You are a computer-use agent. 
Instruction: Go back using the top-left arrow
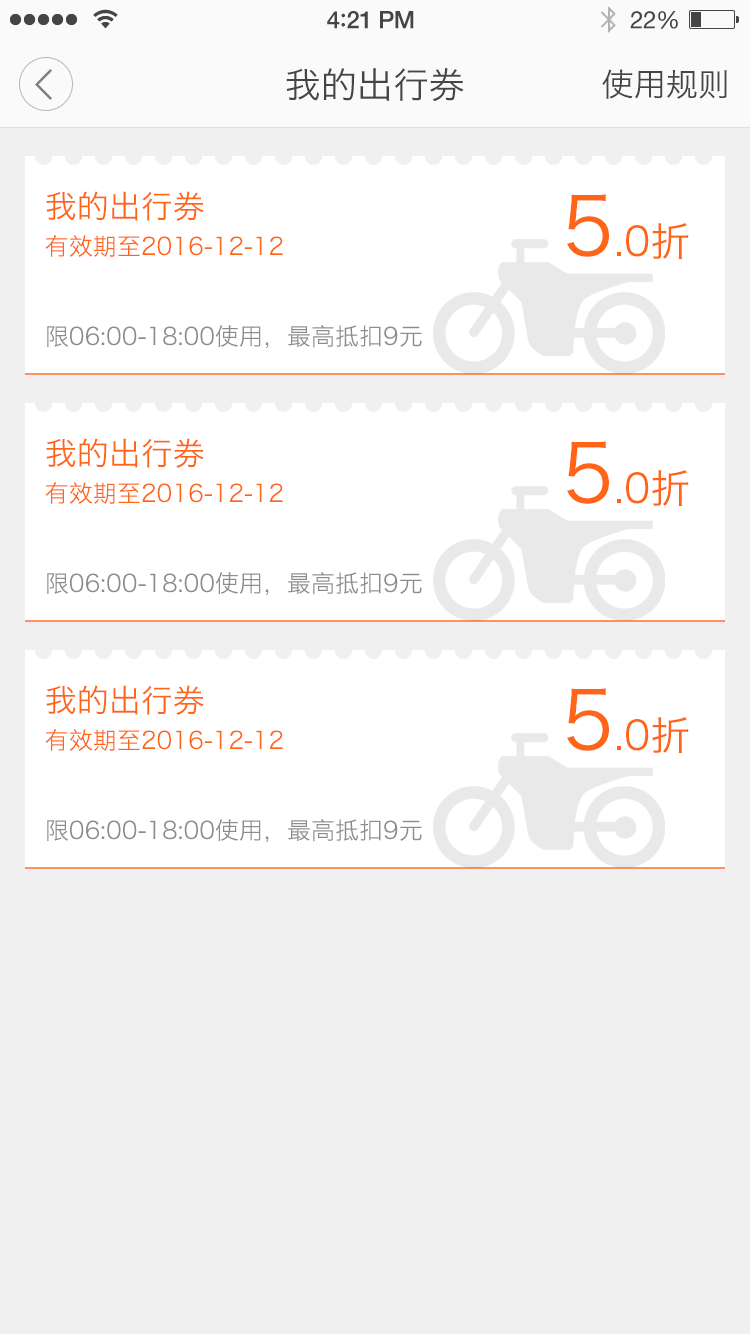point(46,84)
